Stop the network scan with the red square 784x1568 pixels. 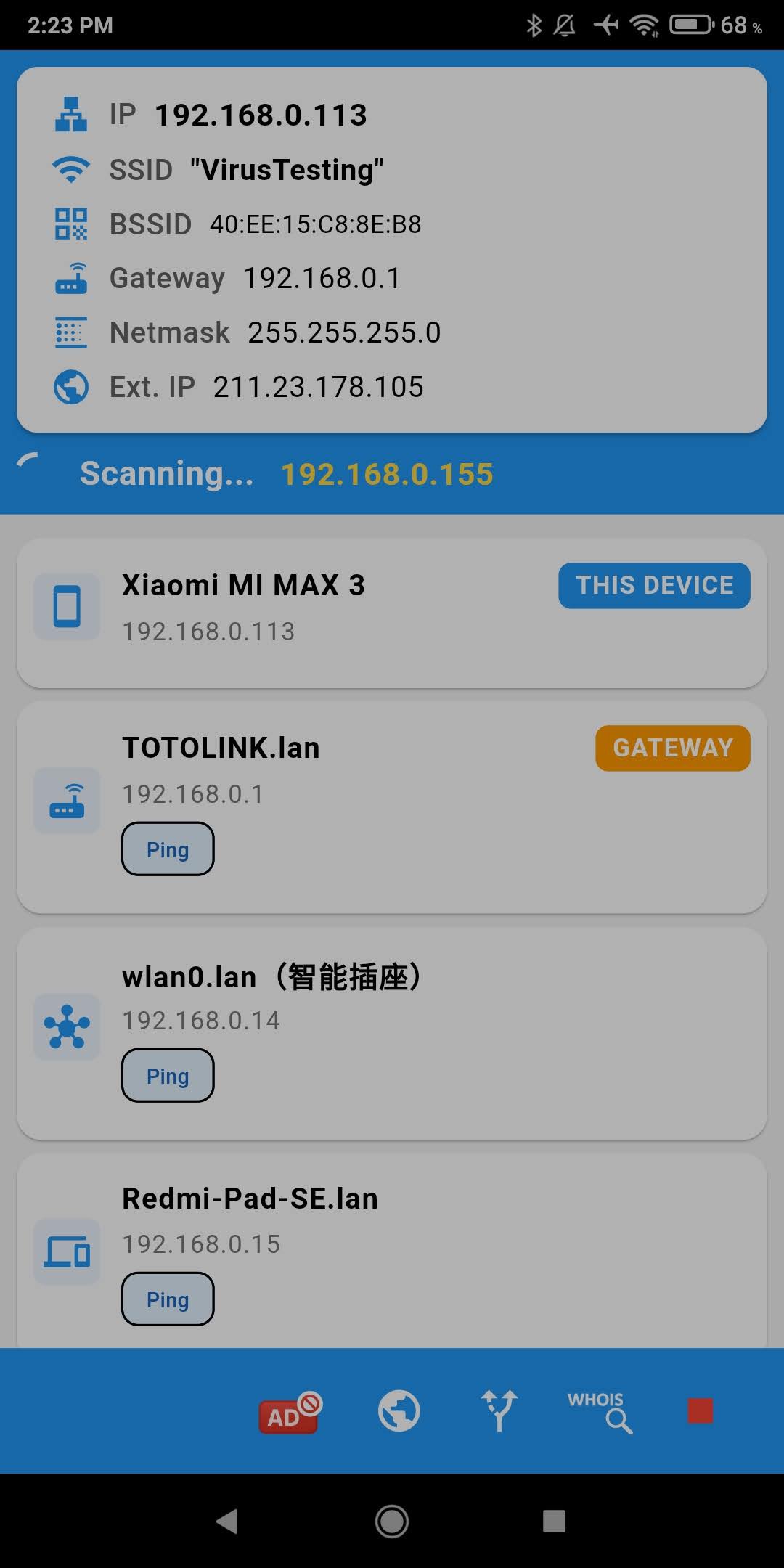700,1411
